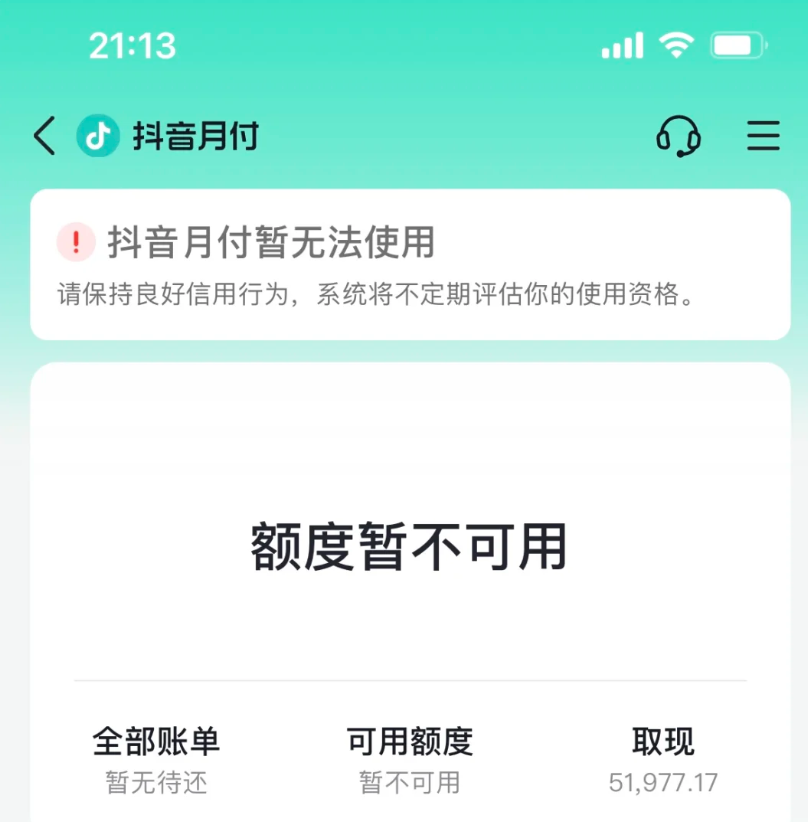
Task: Tap the Douyin logo beside the title
Action: (x=96, y=135)
